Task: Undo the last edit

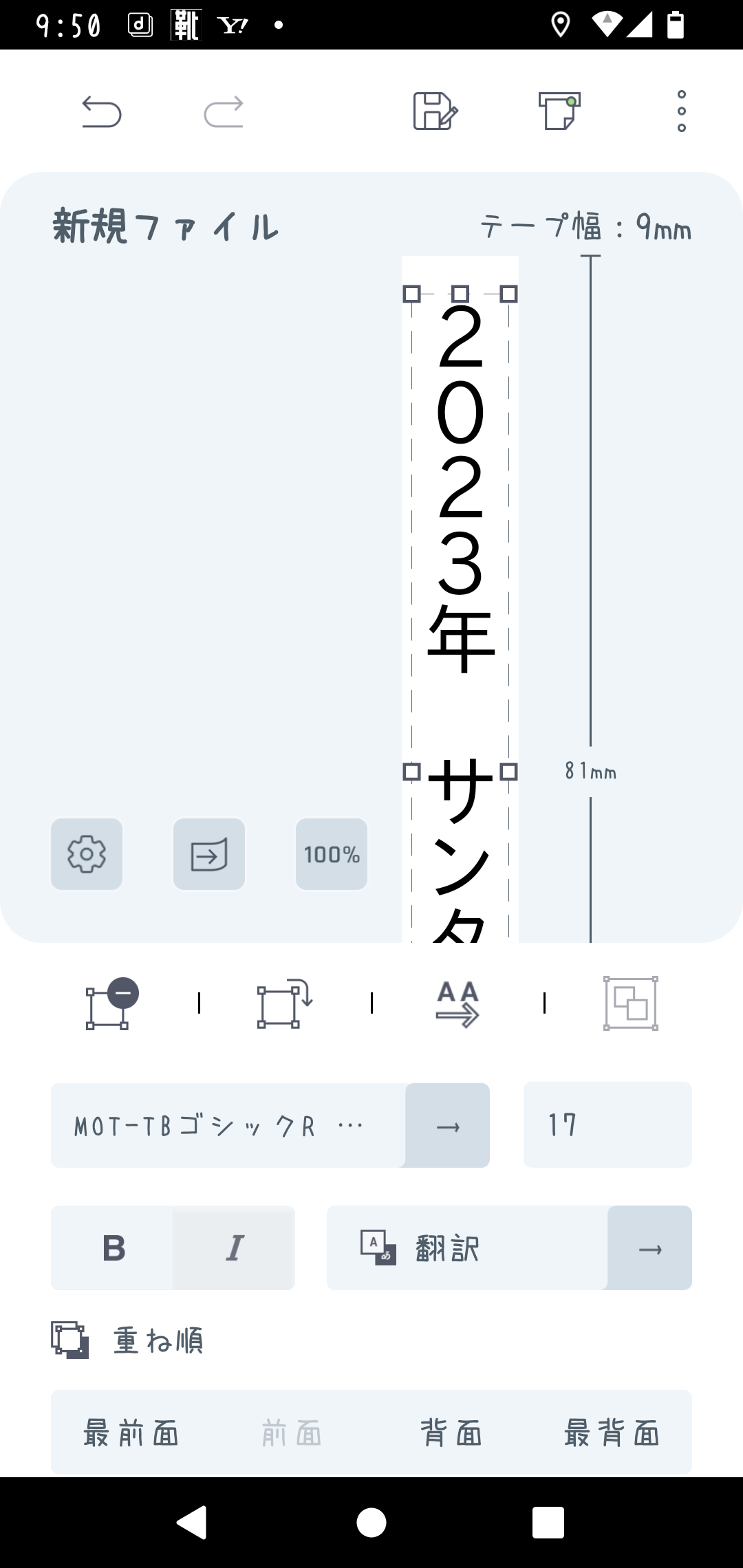Action: tap(102, 111)
